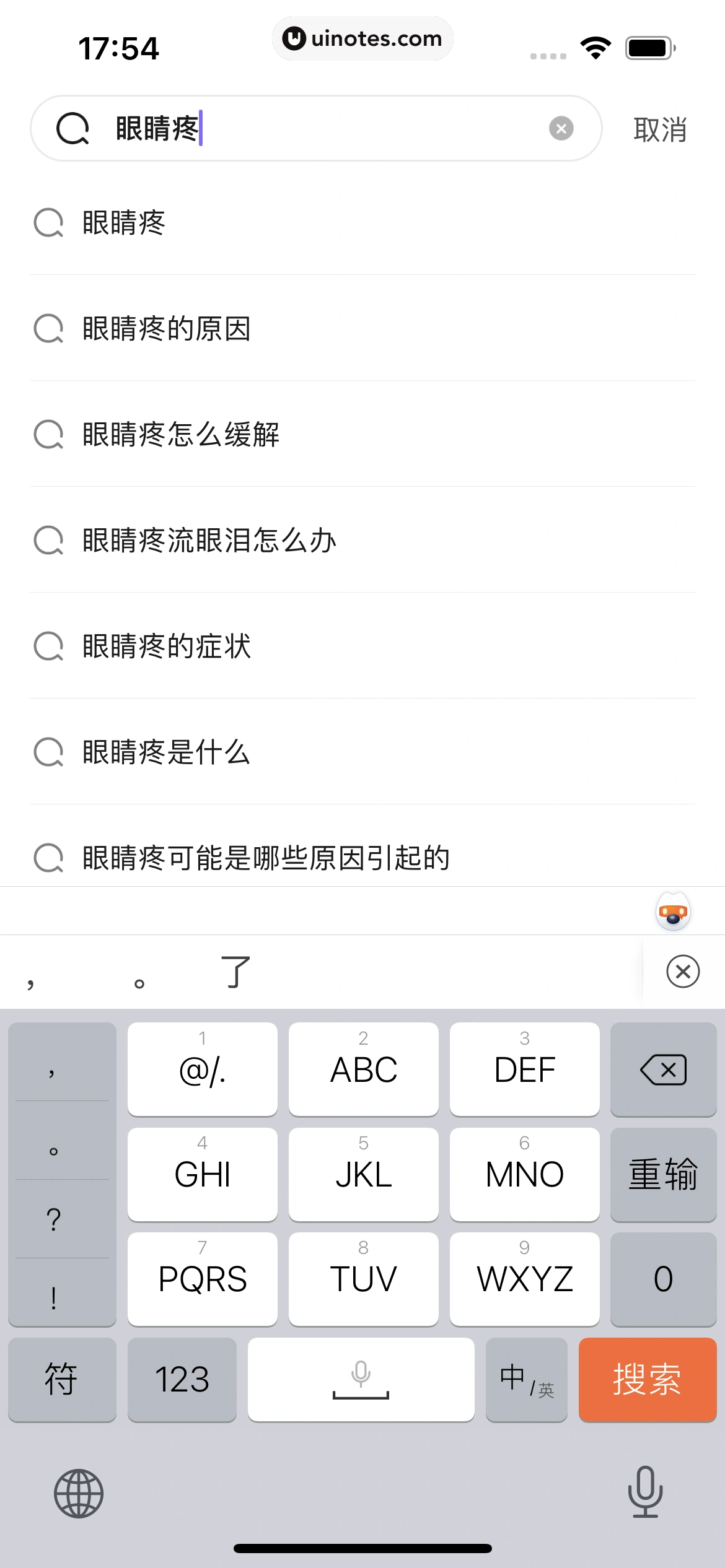Viewport: 725px width, 1568px height.
Task: Dismiss the keyboard via the X icon
Action: (682, 971)
